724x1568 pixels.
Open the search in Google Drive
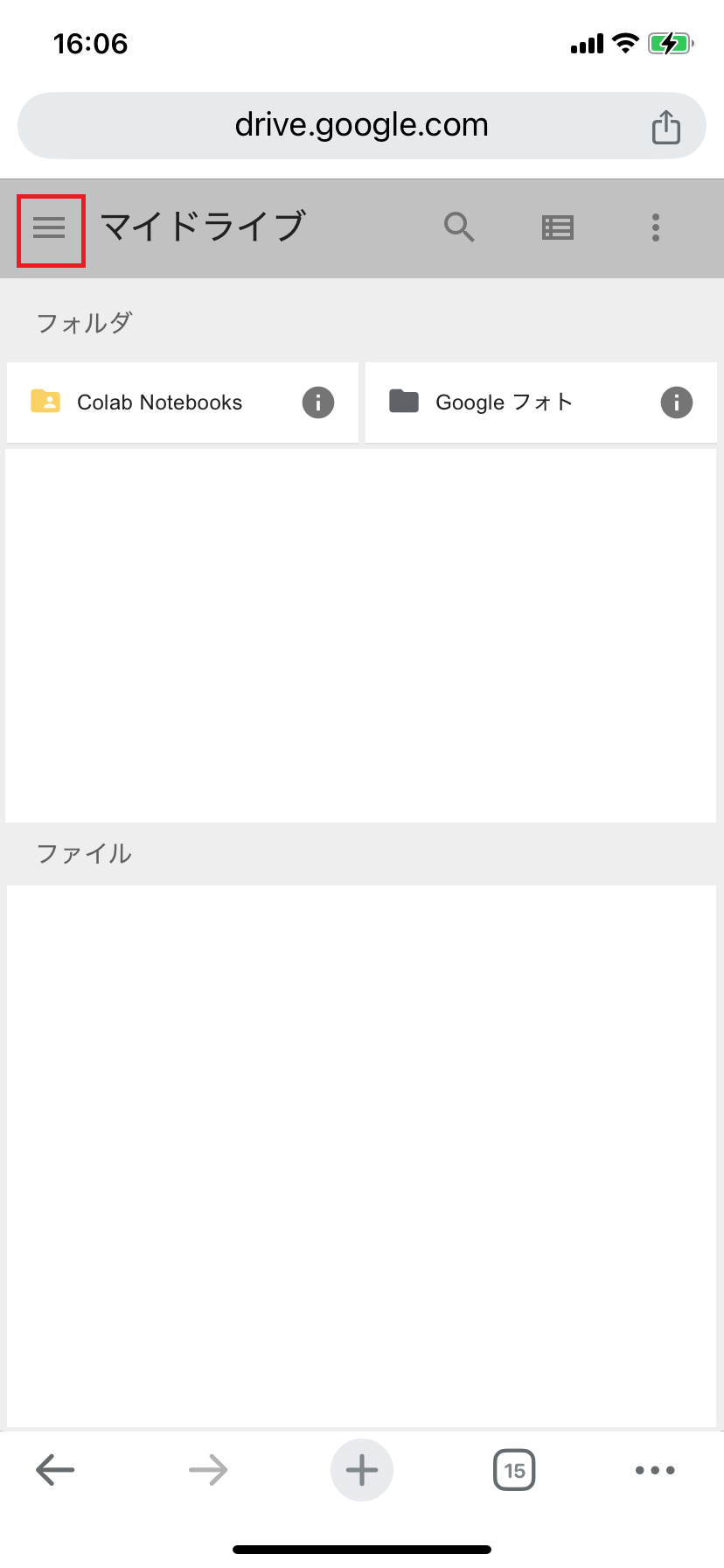click(459, 227)
